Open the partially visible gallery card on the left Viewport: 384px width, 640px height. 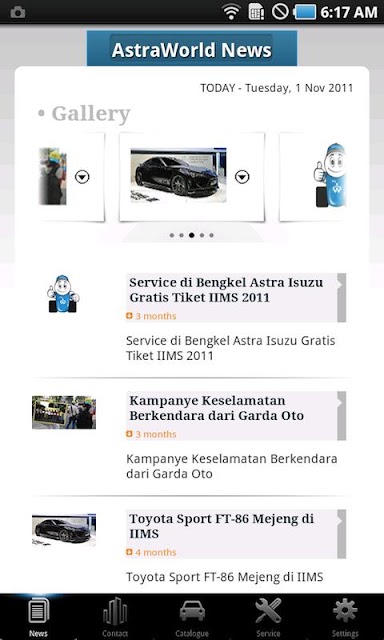(x=72, y=177)
